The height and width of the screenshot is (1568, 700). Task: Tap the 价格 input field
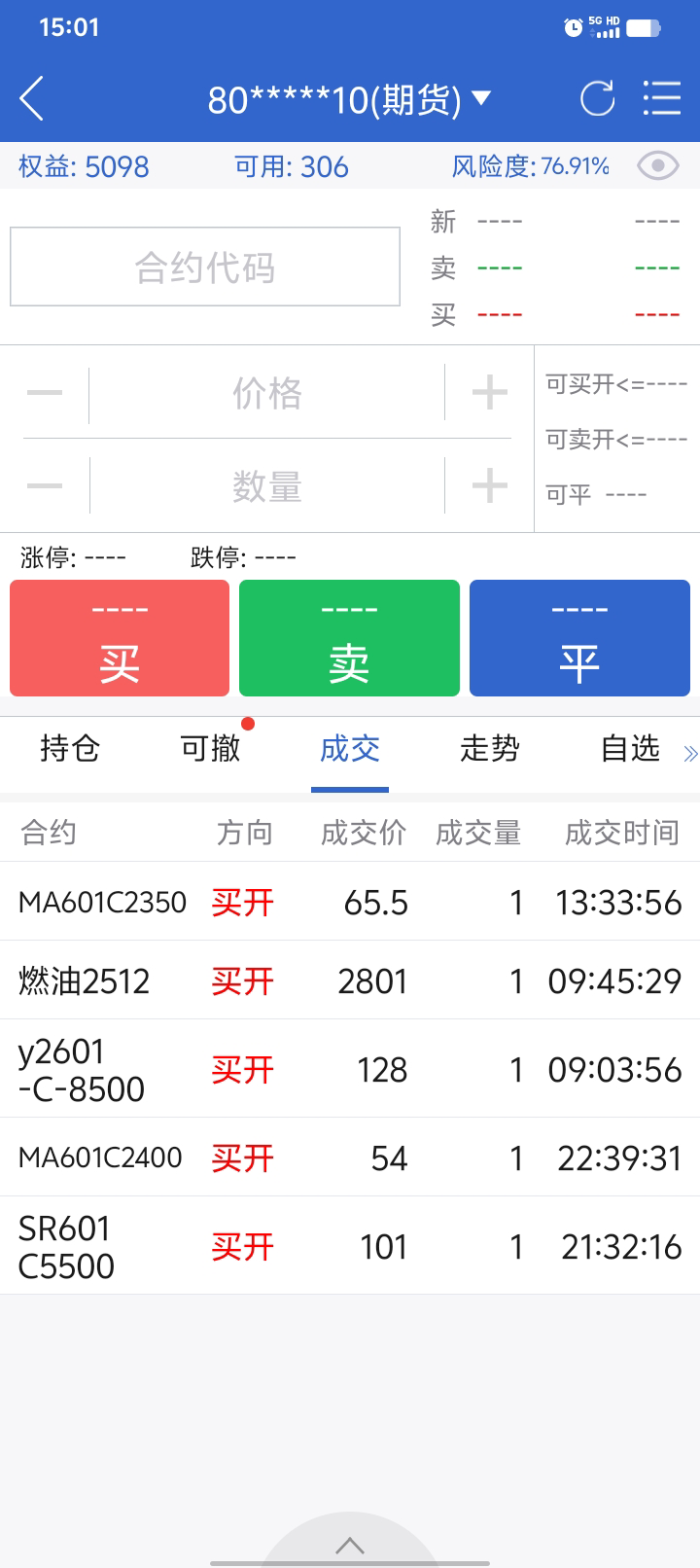[x=266, y=394]
